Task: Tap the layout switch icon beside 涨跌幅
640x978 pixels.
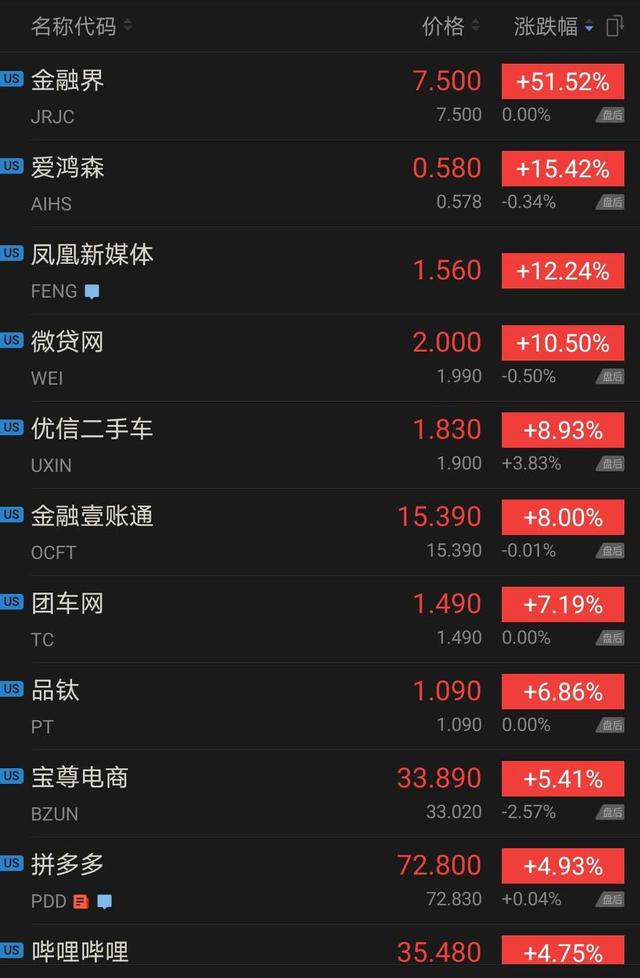Action: (x=615, y=26)
